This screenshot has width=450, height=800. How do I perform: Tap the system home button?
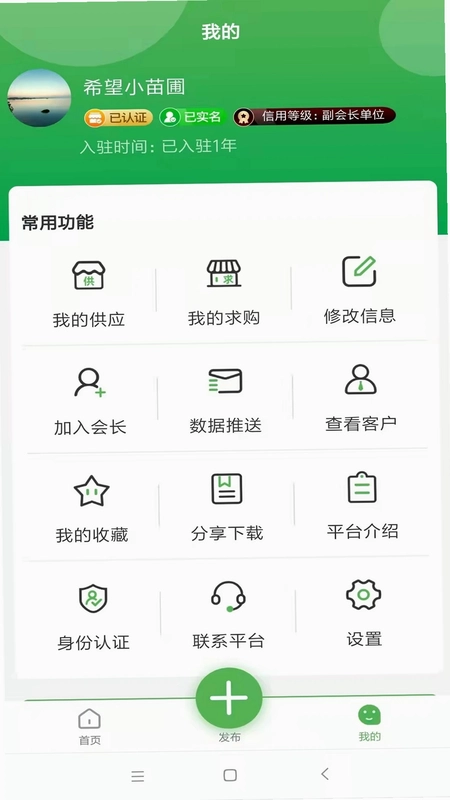230,775
